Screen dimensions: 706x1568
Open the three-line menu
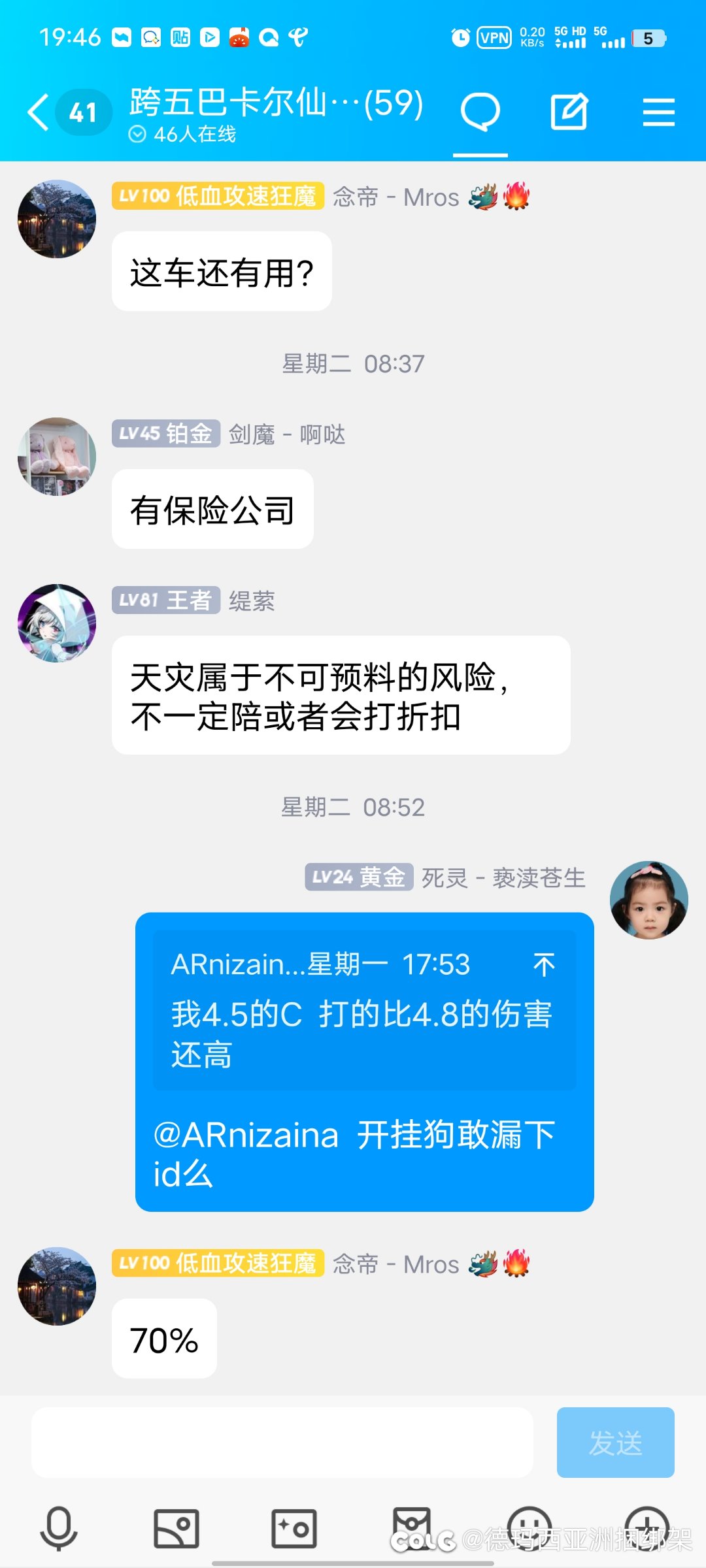pyautogui.click(x=658, y=112)
